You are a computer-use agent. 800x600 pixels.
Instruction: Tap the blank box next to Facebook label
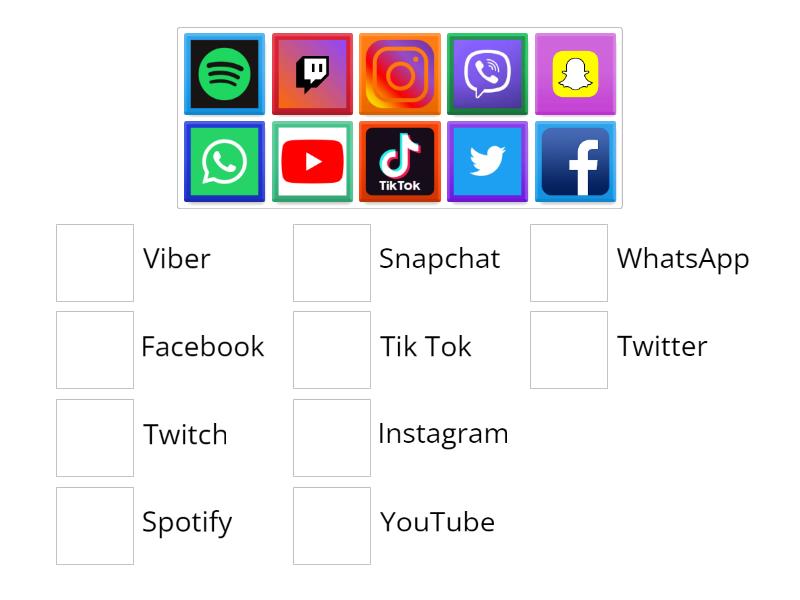(x=95, y=350)
